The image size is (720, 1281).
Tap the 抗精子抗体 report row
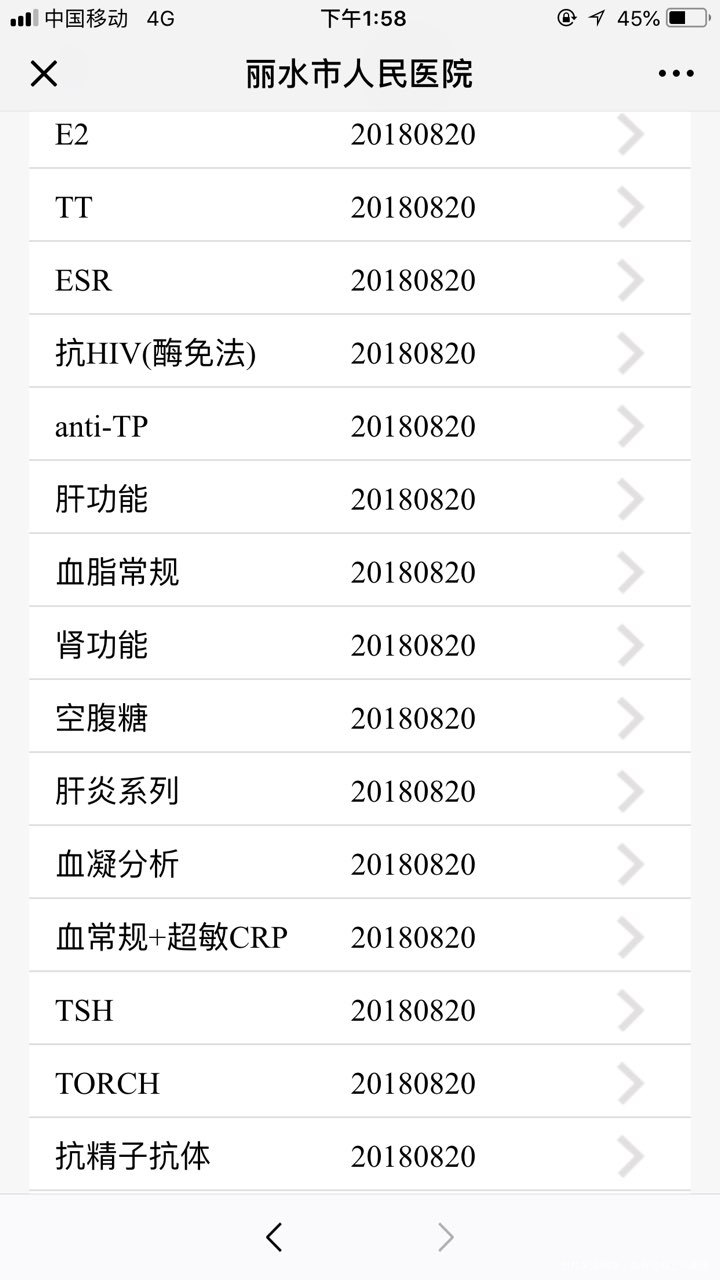coord(360,1156)
